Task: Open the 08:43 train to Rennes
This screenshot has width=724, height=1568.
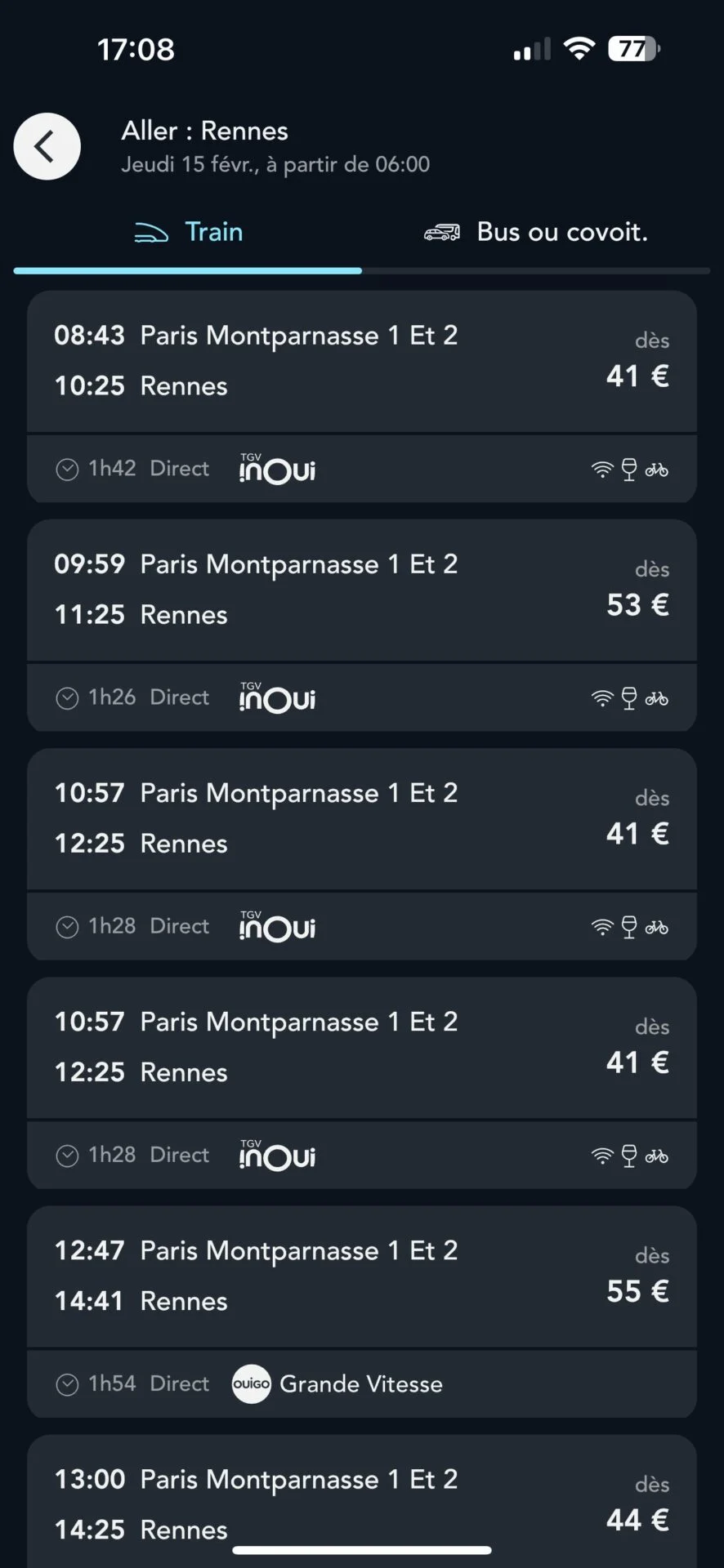Action: 362,397
